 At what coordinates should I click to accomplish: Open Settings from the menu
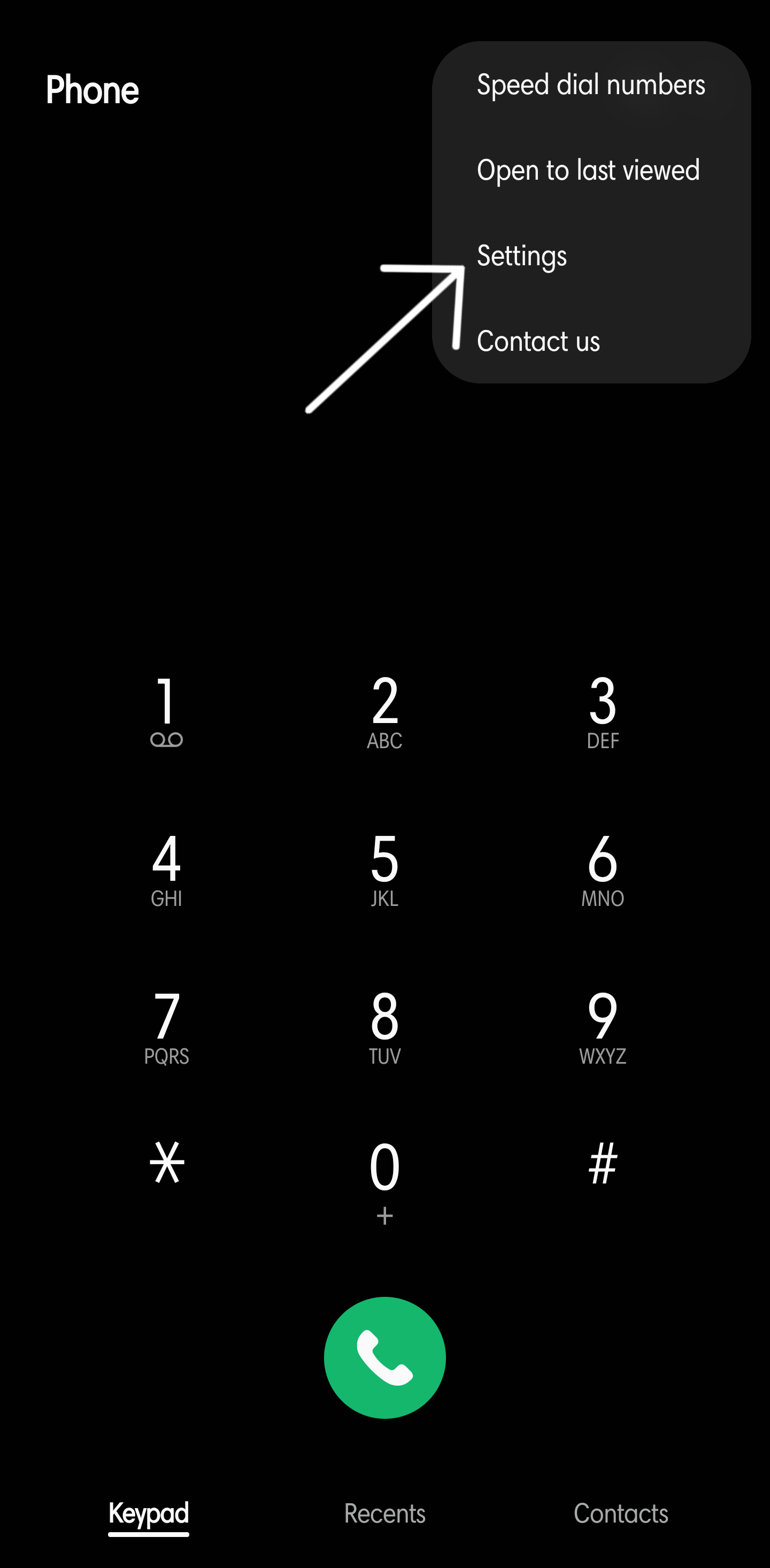[522, 256]
